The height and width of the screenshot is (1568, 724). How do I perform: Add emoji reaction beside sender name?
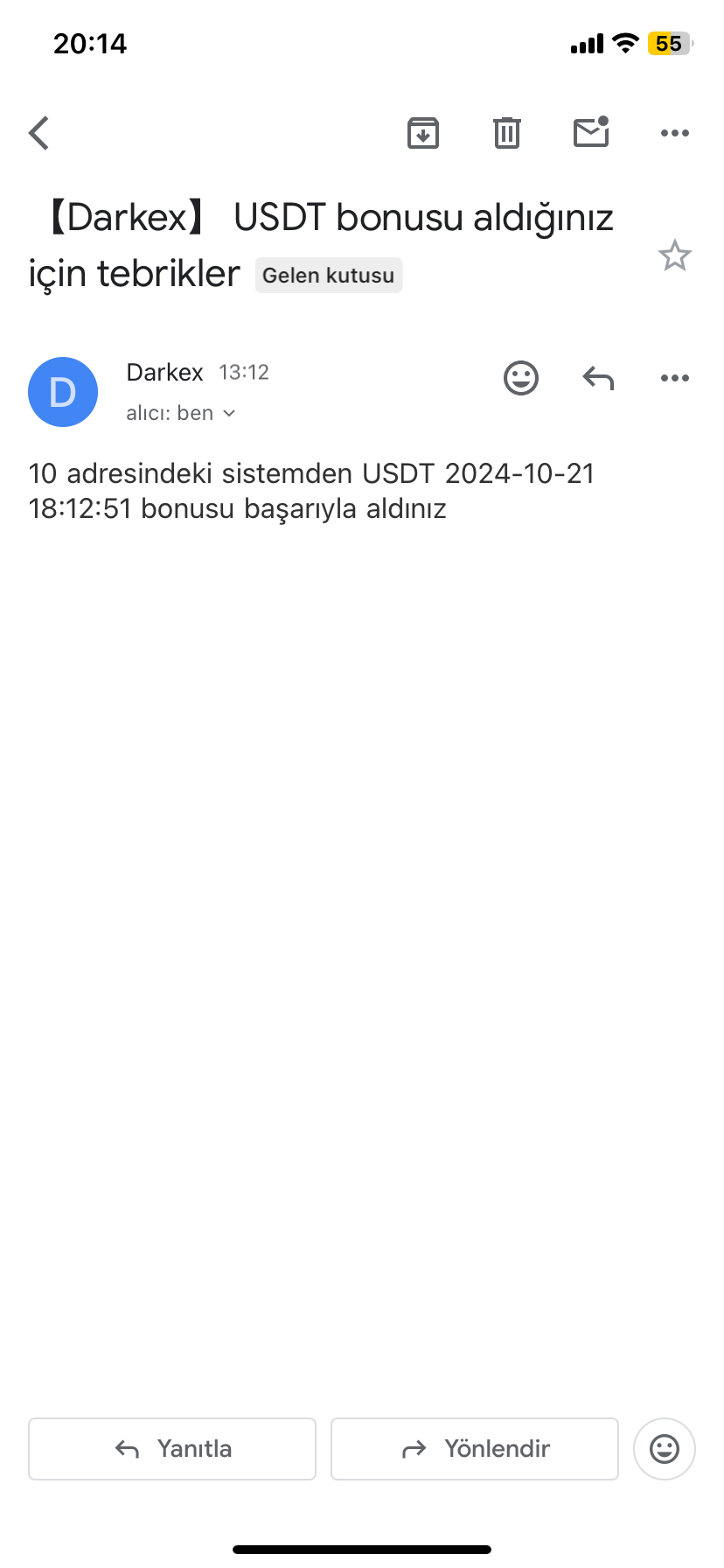(x=521, y=378)
